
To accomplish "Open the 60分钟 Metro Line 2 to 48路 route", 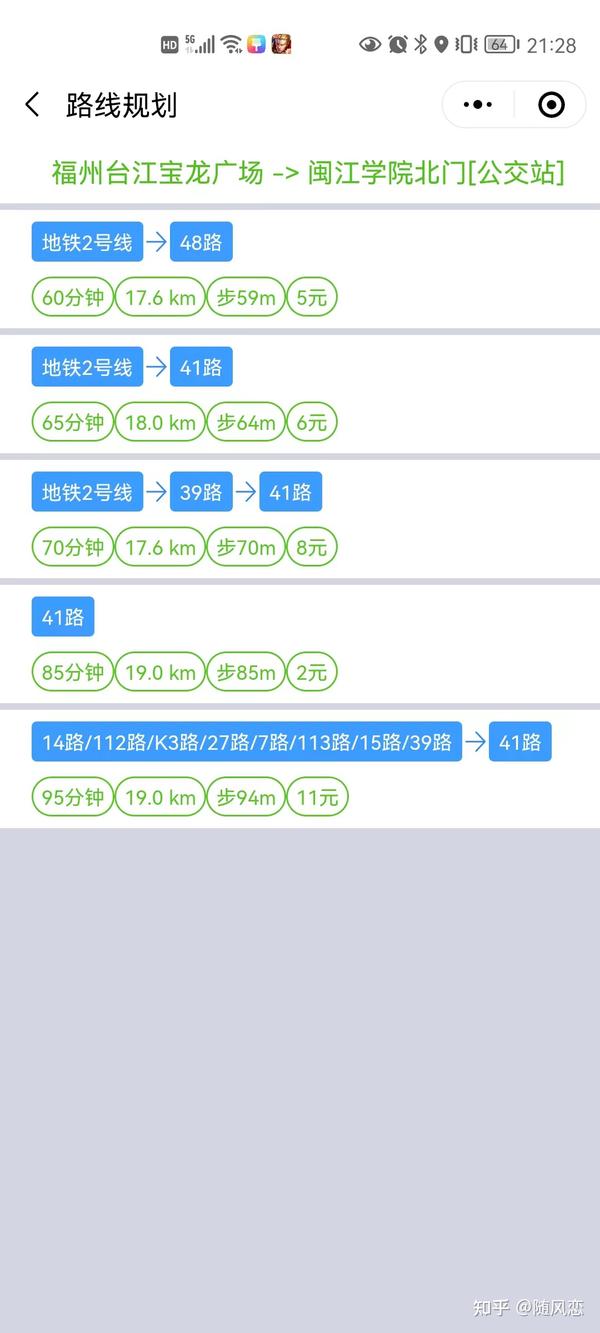I will pos(300,269).
